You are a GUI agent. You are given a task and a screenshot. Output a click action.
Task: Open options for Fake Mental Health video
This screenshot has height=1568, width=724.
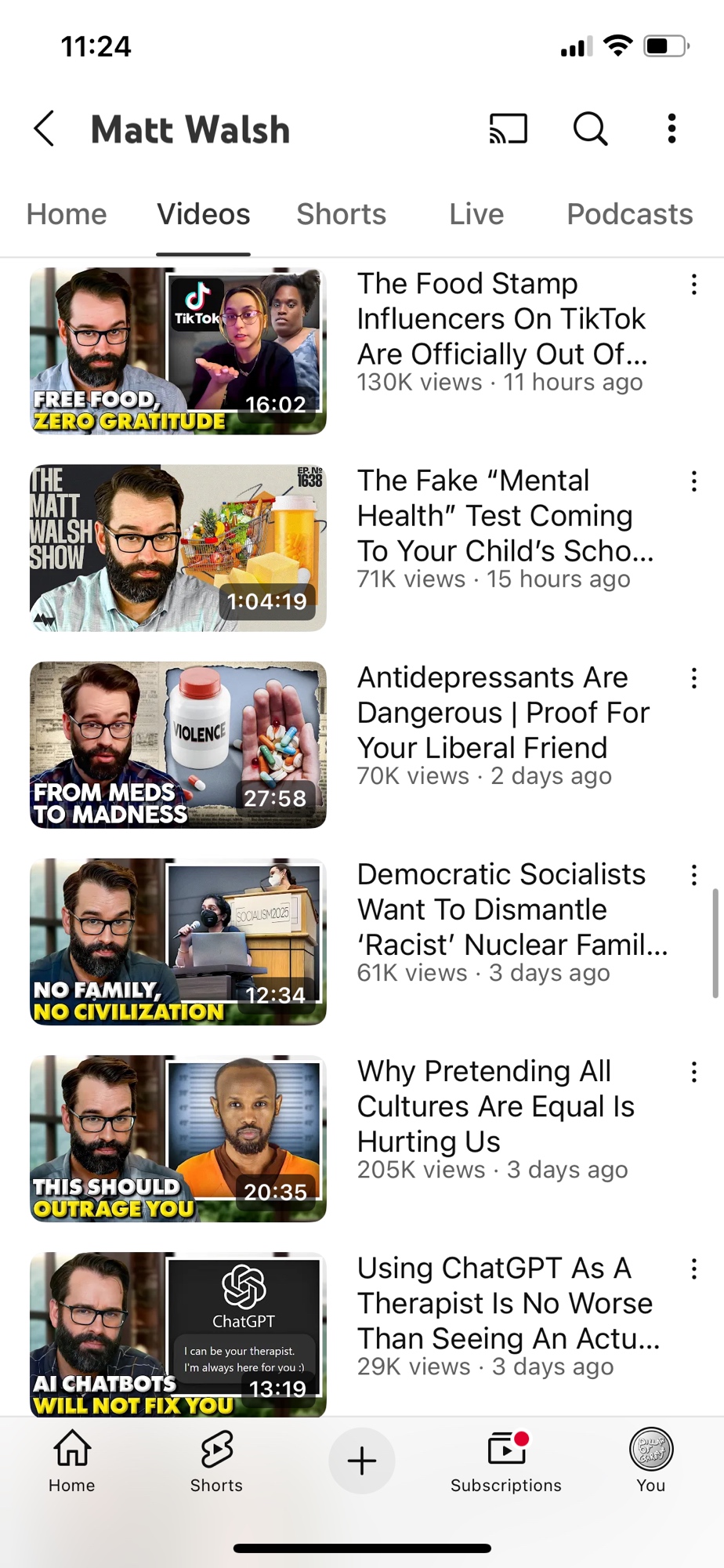(x=694, y=481)
